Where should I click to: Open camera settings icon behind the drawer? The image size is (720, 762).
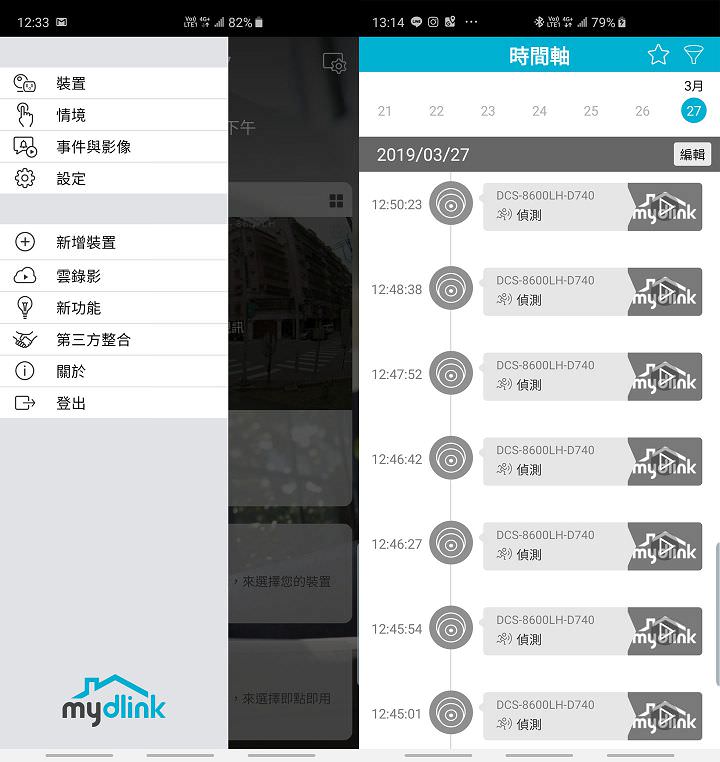(x=334, y=64)
